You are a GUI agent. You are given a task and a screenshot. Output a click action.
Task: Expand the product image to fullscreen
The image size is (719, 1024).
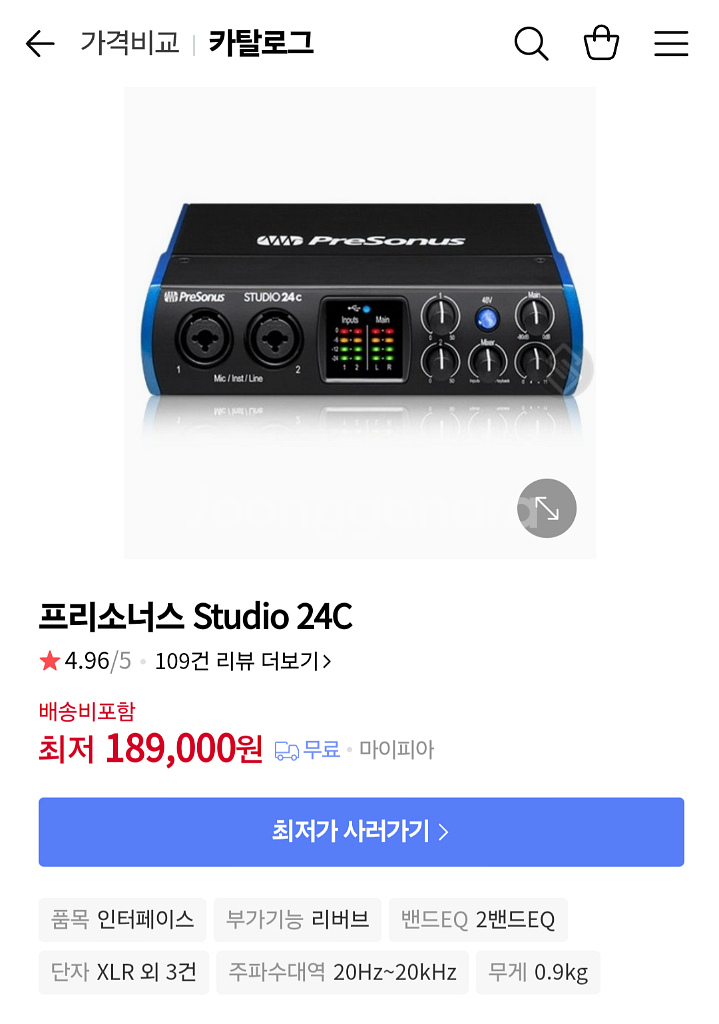click(547, 508)
